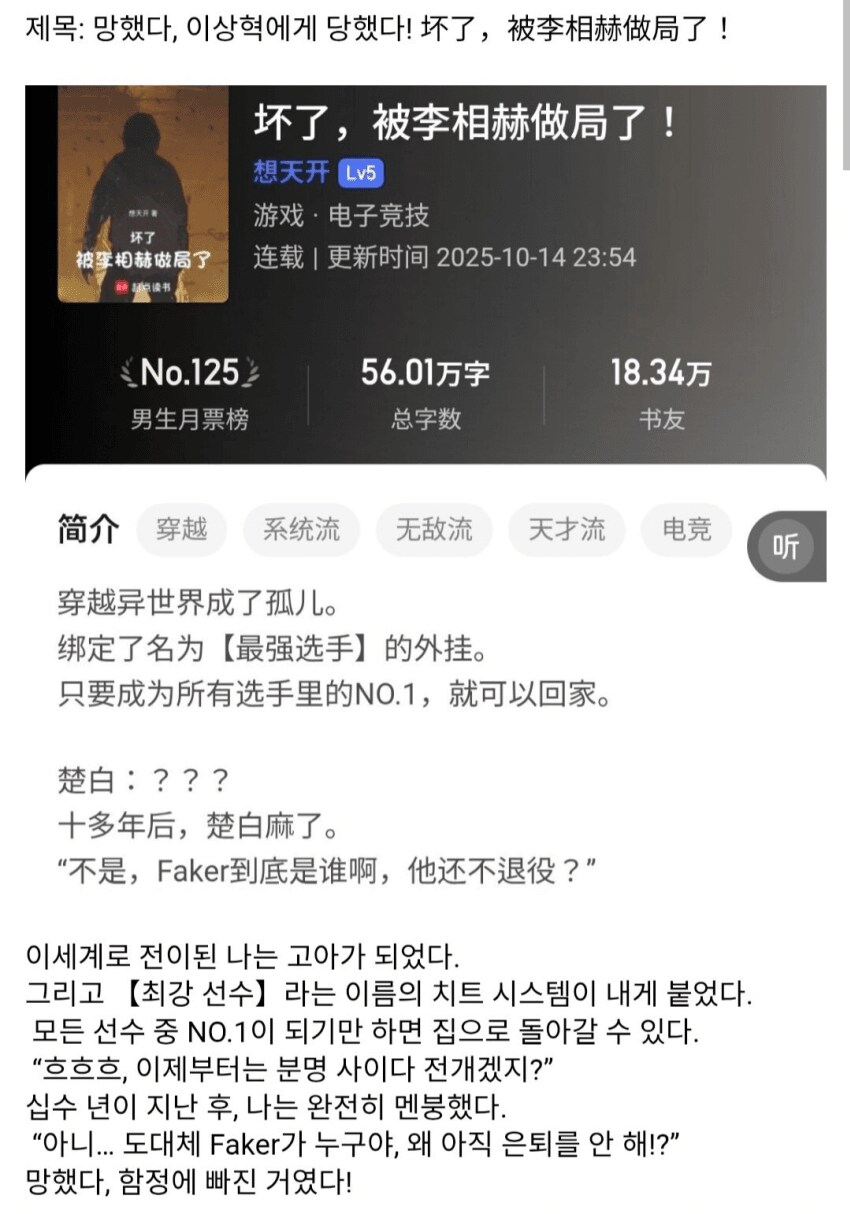Click the 简介 section heading
850x1214 pixels.
[91, 530]
